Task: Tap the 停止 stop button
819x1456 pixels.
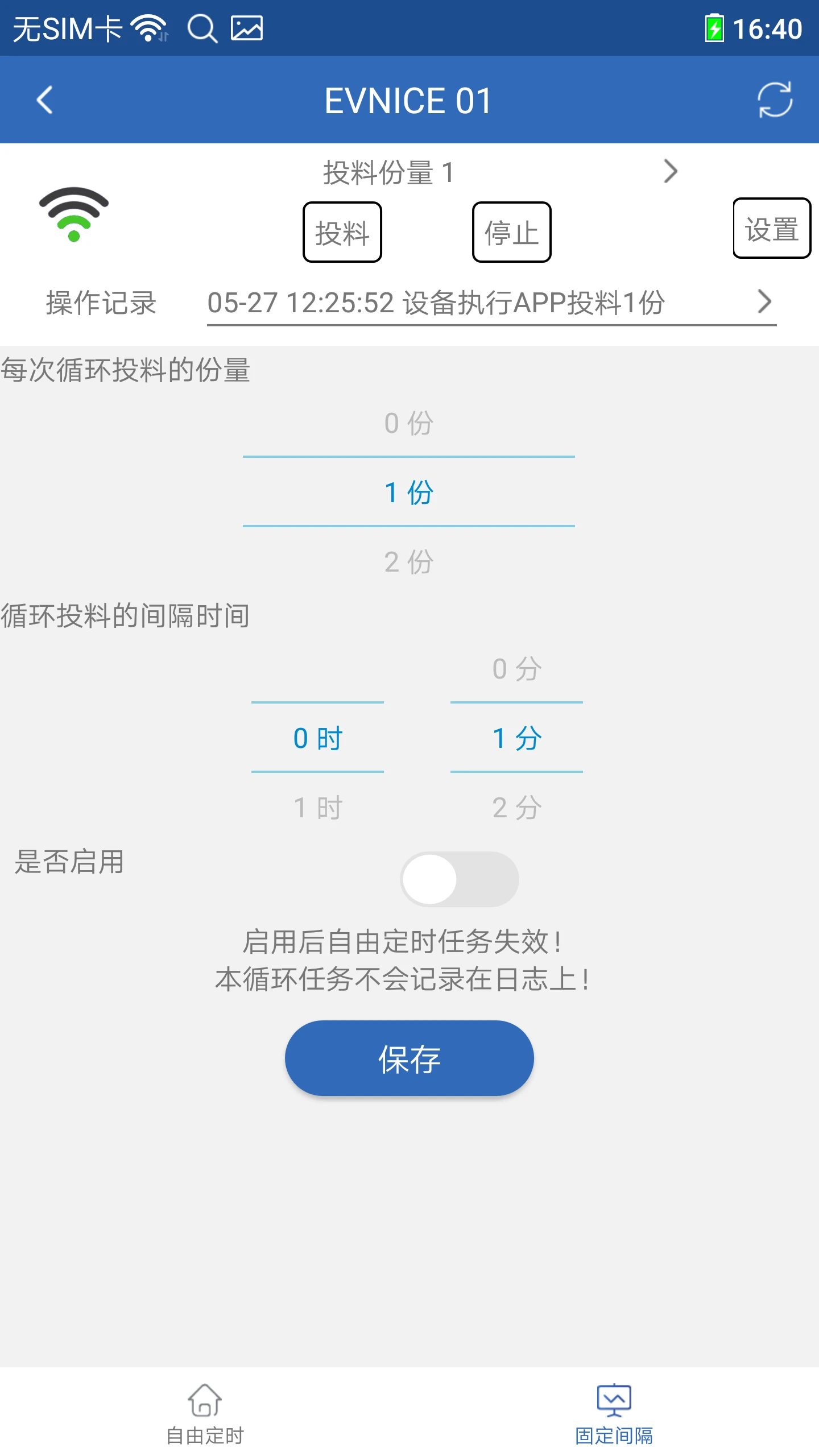Action: tap(511, 232)
